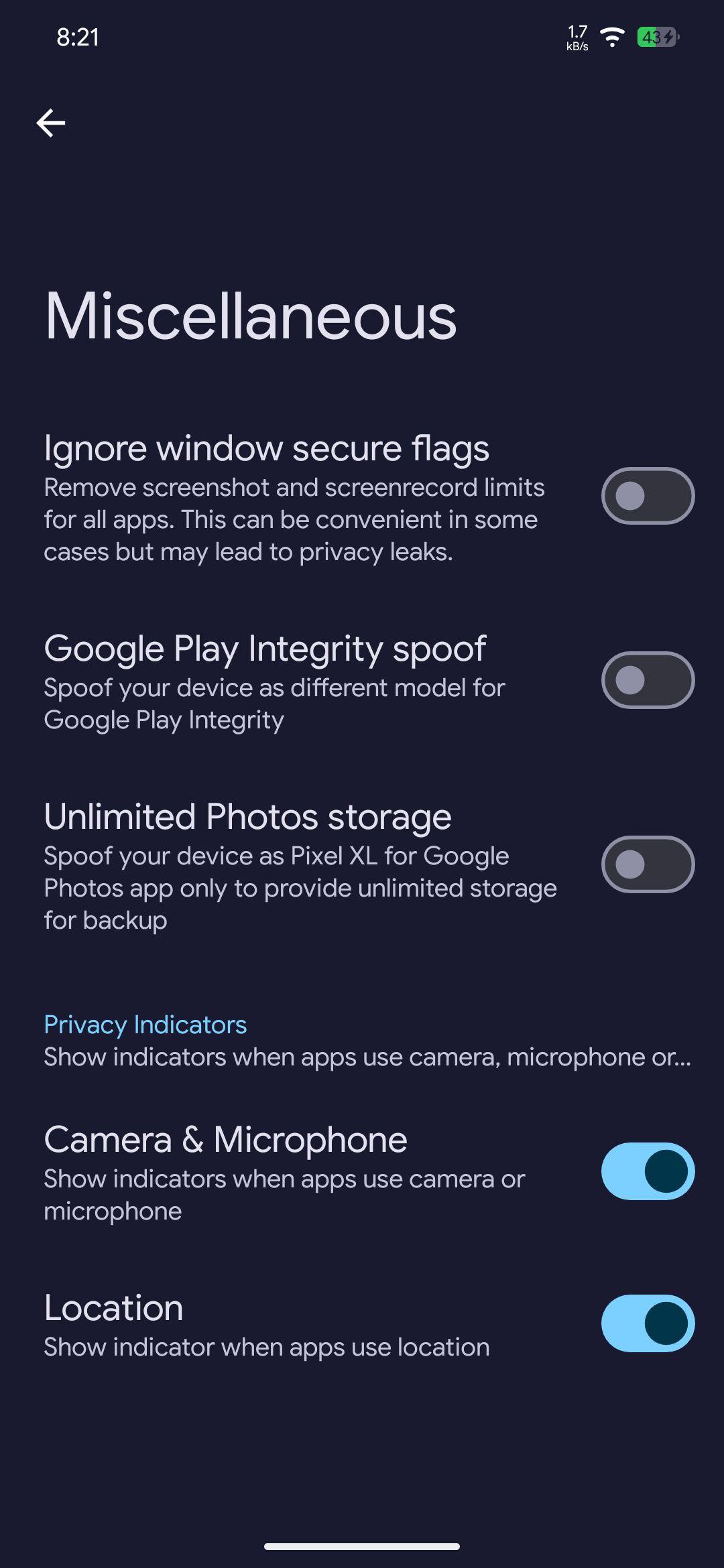Viewport: 724px width, 1568px height.
Task: Disable Camera & Microphone indicators
Action: pyautogui.click(x=648, y=1171)
